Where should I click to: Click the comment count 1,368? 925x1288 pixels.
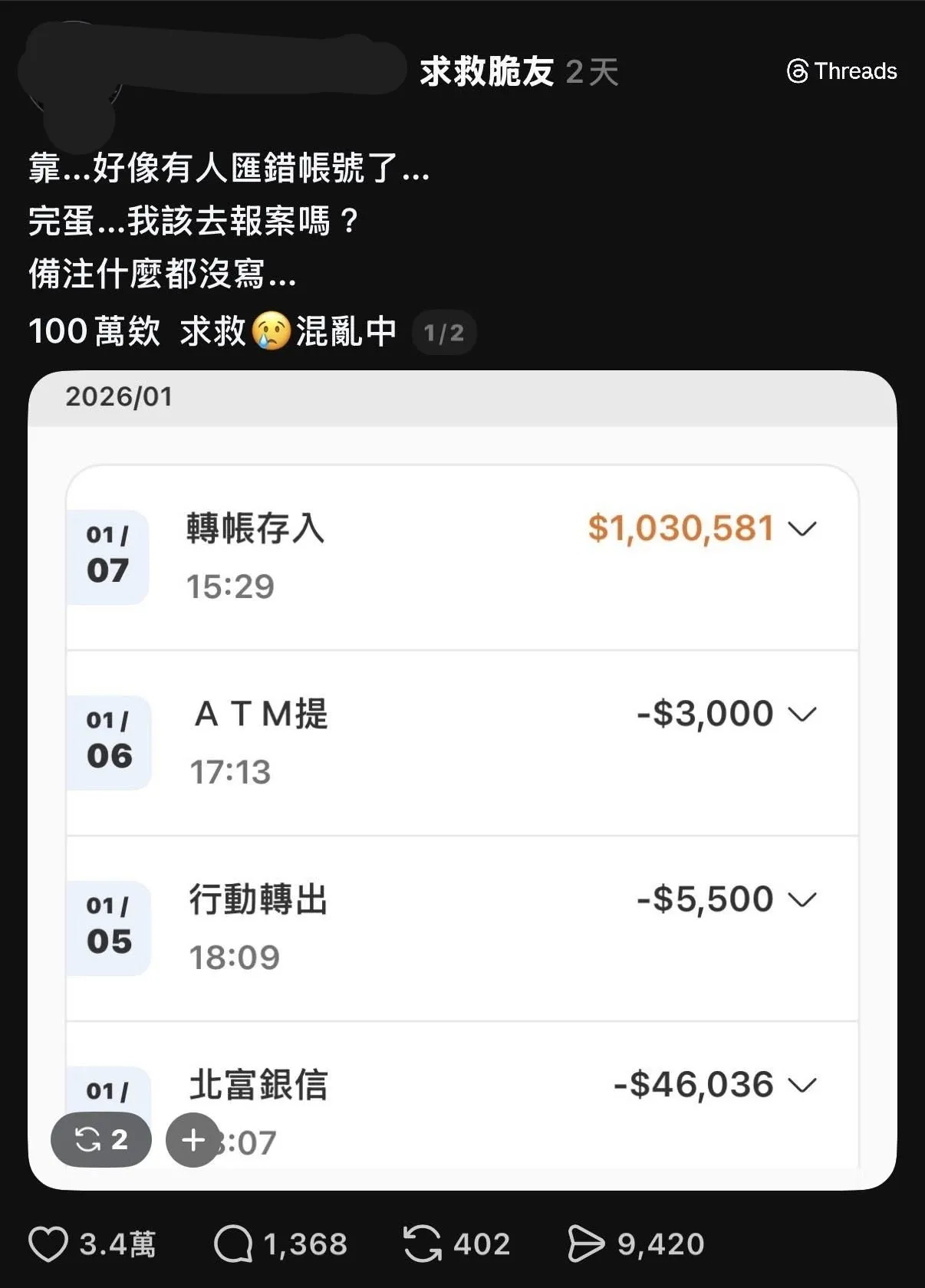point(304,1244)
